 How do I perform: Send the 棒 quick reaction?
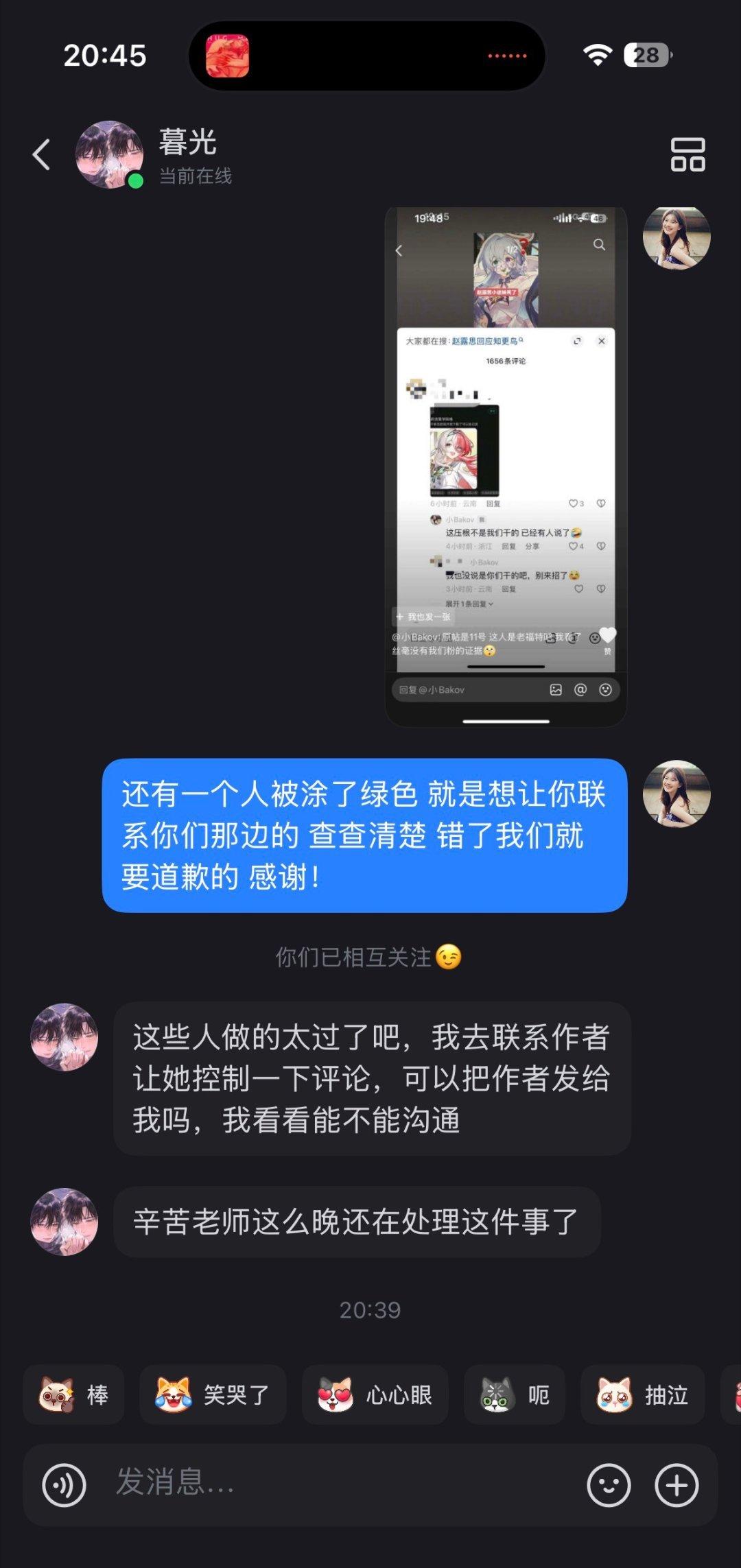73,1394
